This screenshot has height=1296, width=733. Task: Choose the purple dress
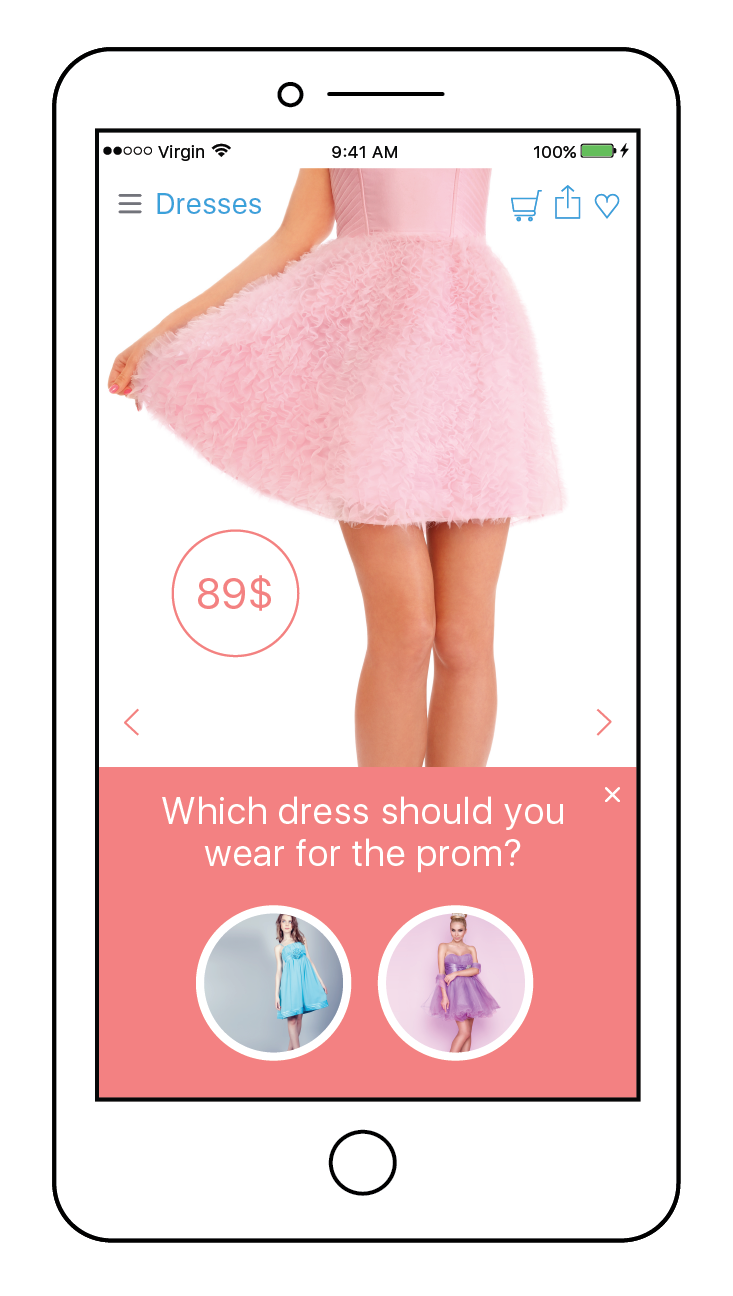click(x=456, y=983)
